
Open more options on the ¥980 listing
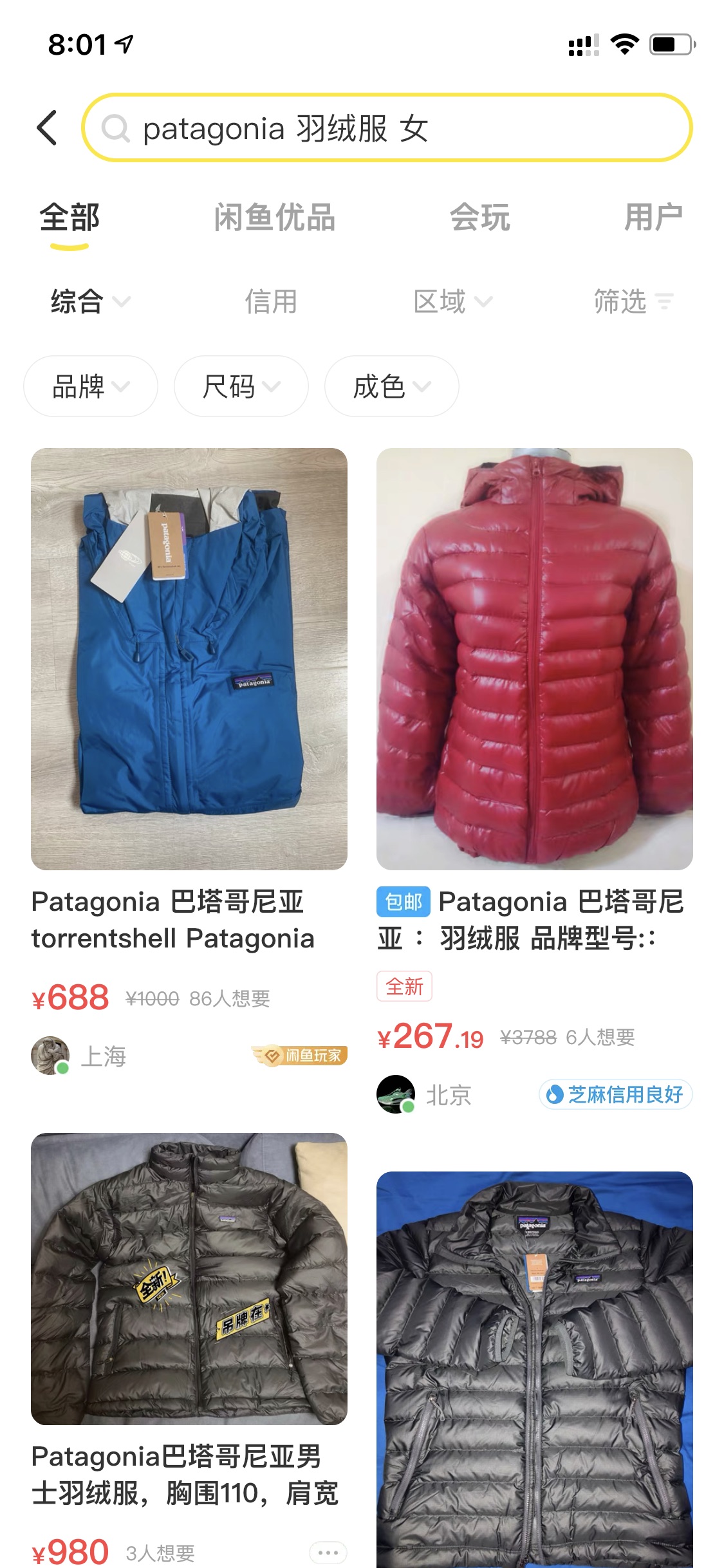pyautogui.click(x=328, y=1553)
